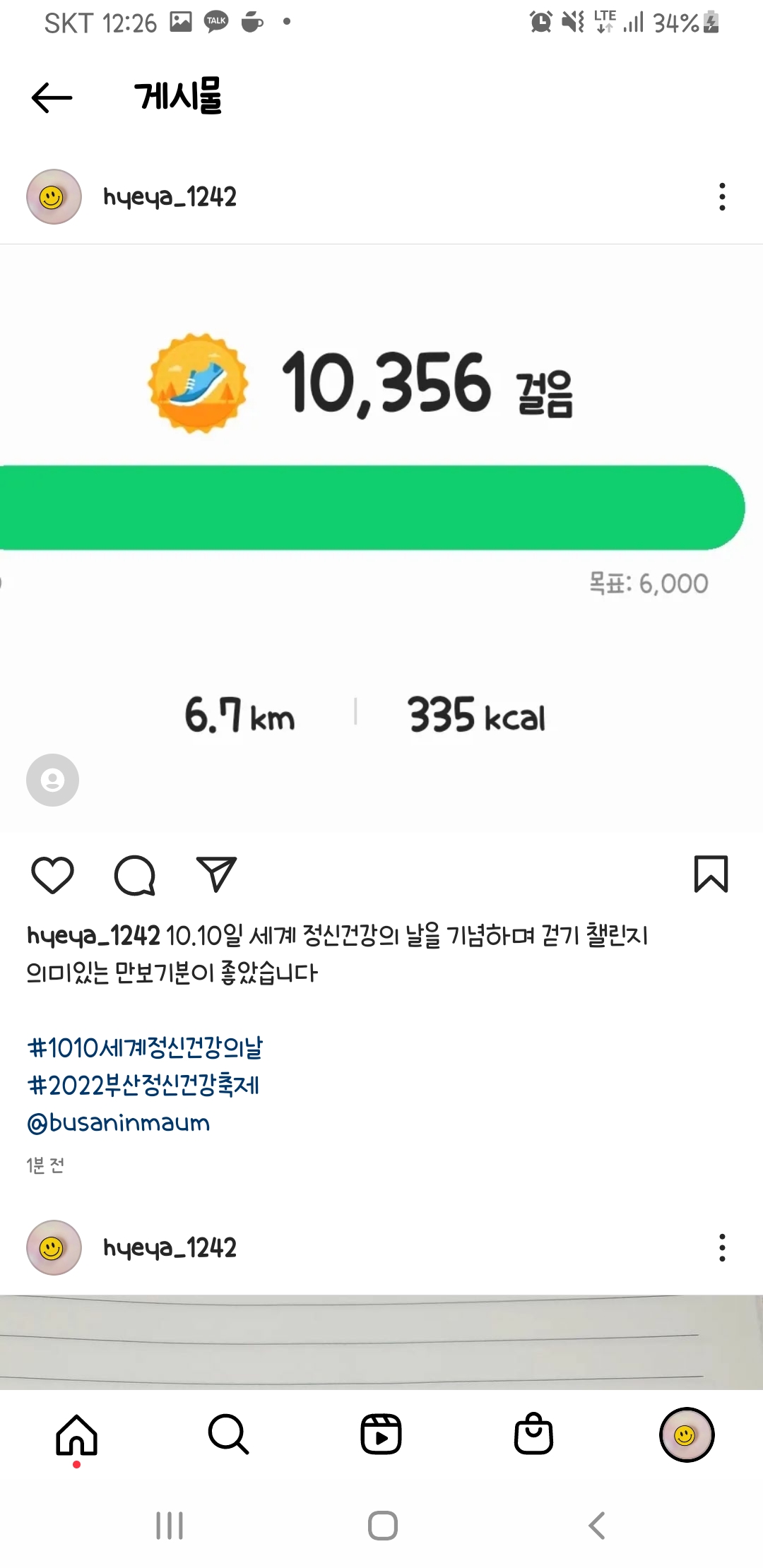Like the 10,356 걸음 post
This screenshot has height=1568, width=763.
[x=53, y=875]
